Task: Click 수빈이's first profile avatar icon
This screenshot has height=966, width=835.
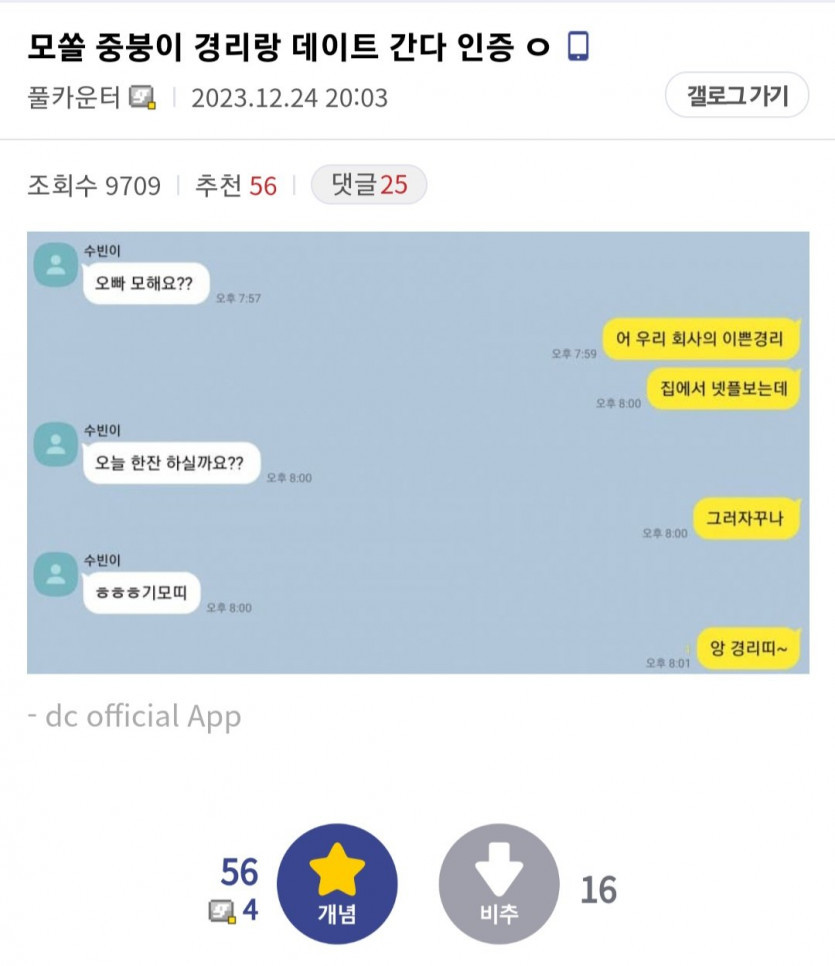Action: [55, 266]
